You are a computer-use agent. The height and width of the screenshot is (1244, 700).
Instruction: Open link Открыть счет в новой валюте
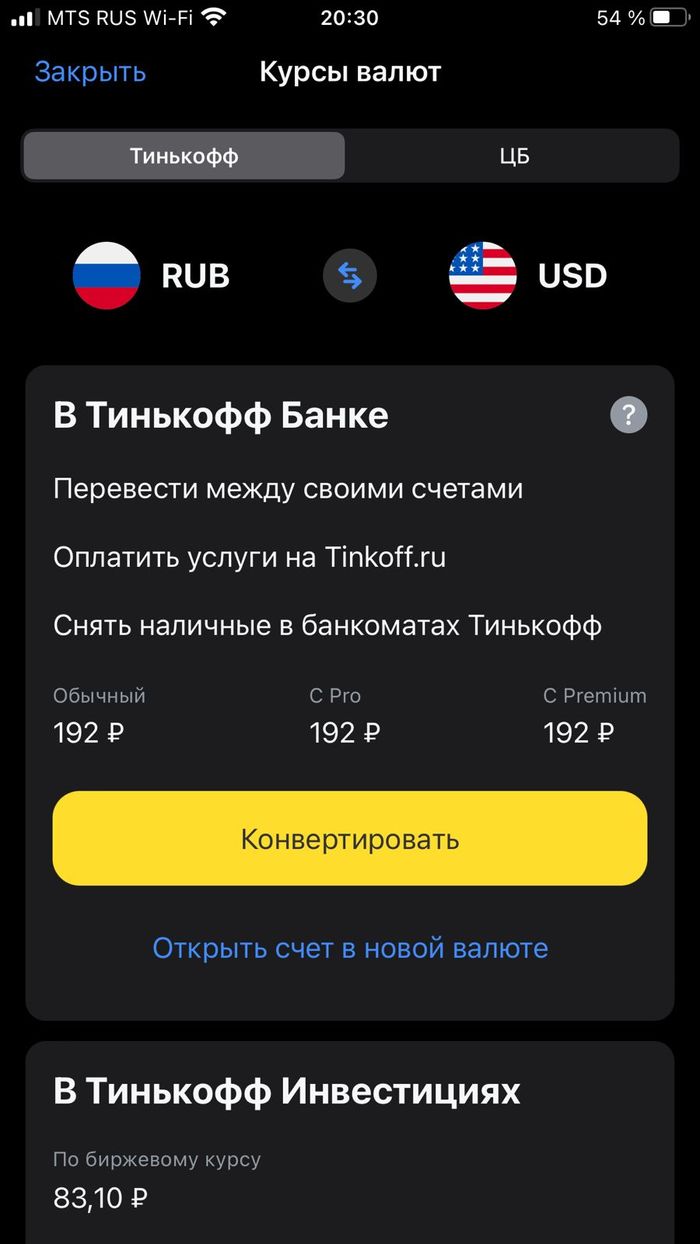350,947
